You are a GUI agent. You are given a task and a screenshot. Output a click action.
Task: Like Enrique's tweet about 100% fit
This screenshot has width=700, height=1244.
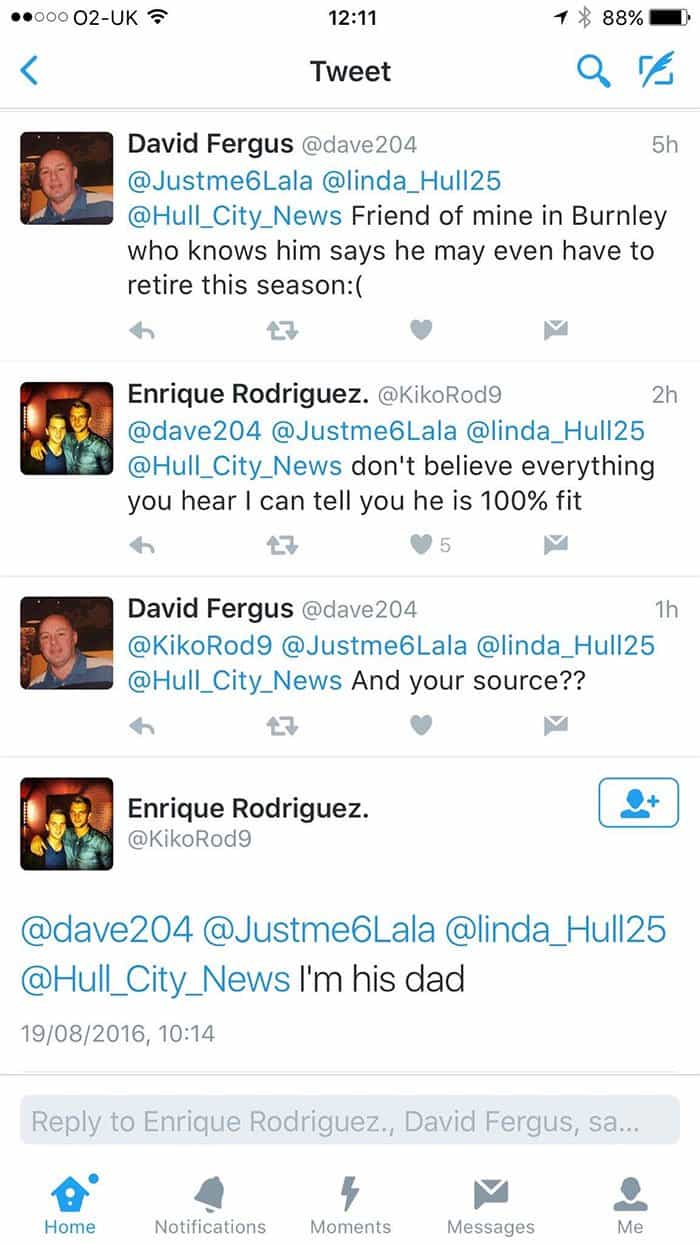coord(422,545)
